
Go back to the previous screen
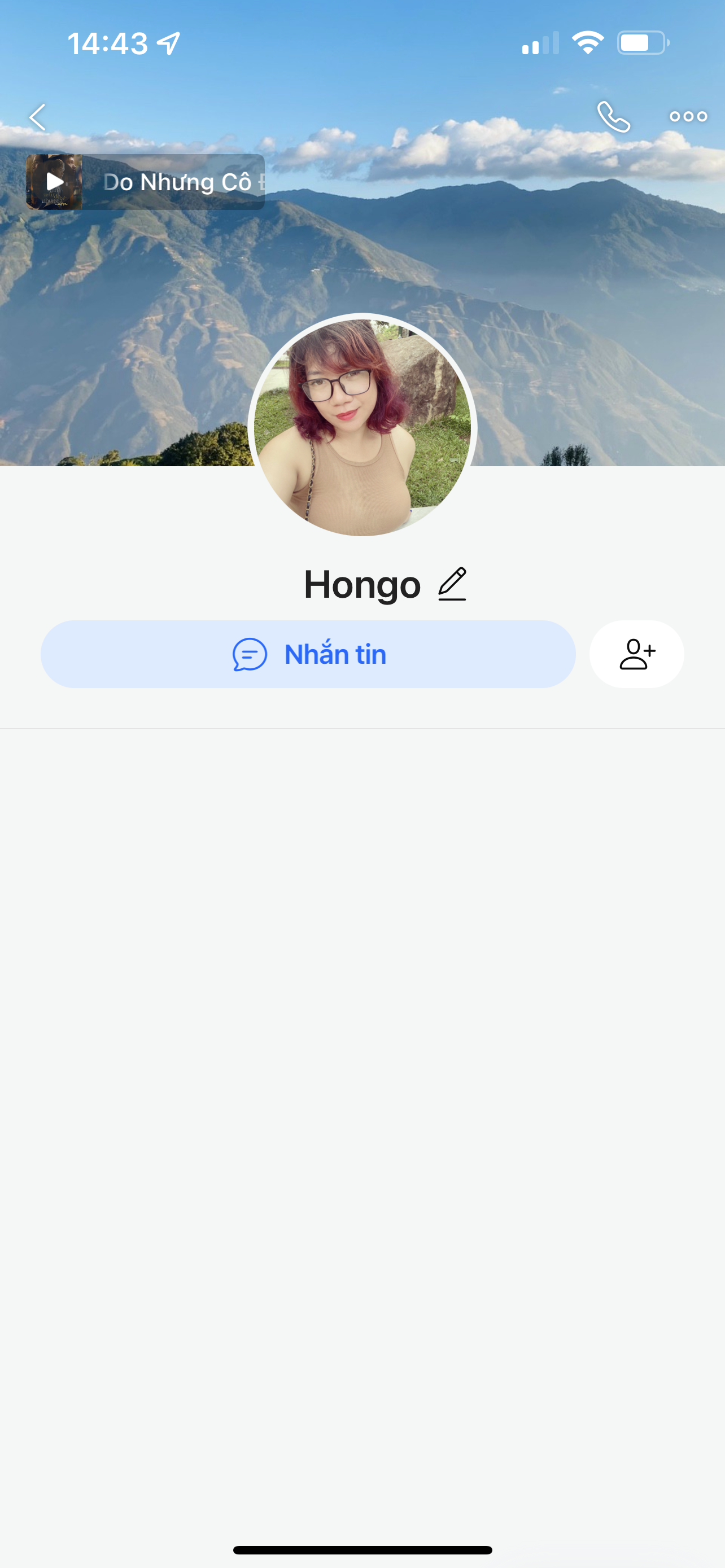(x=38, y=117)
